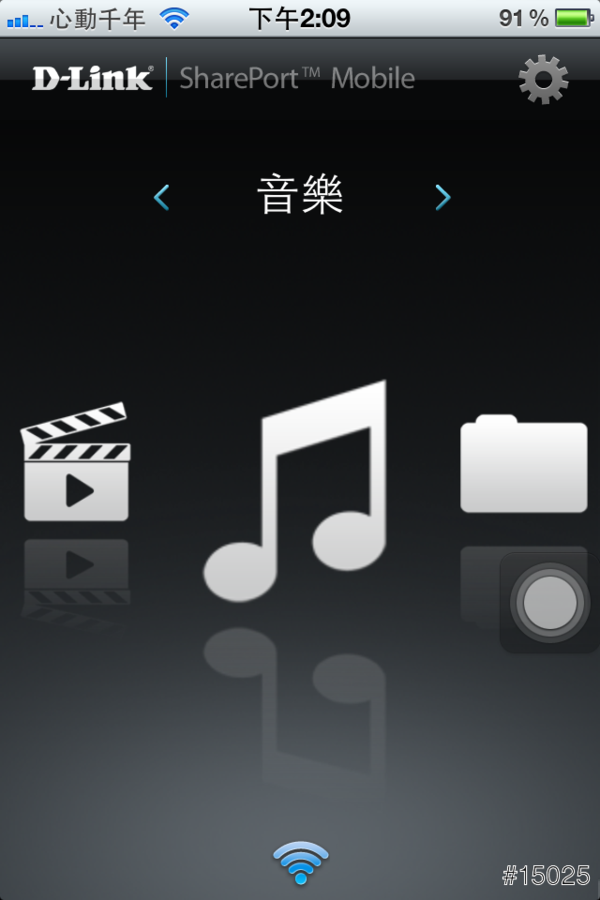Open the settings gear

(x=543, y=80)
